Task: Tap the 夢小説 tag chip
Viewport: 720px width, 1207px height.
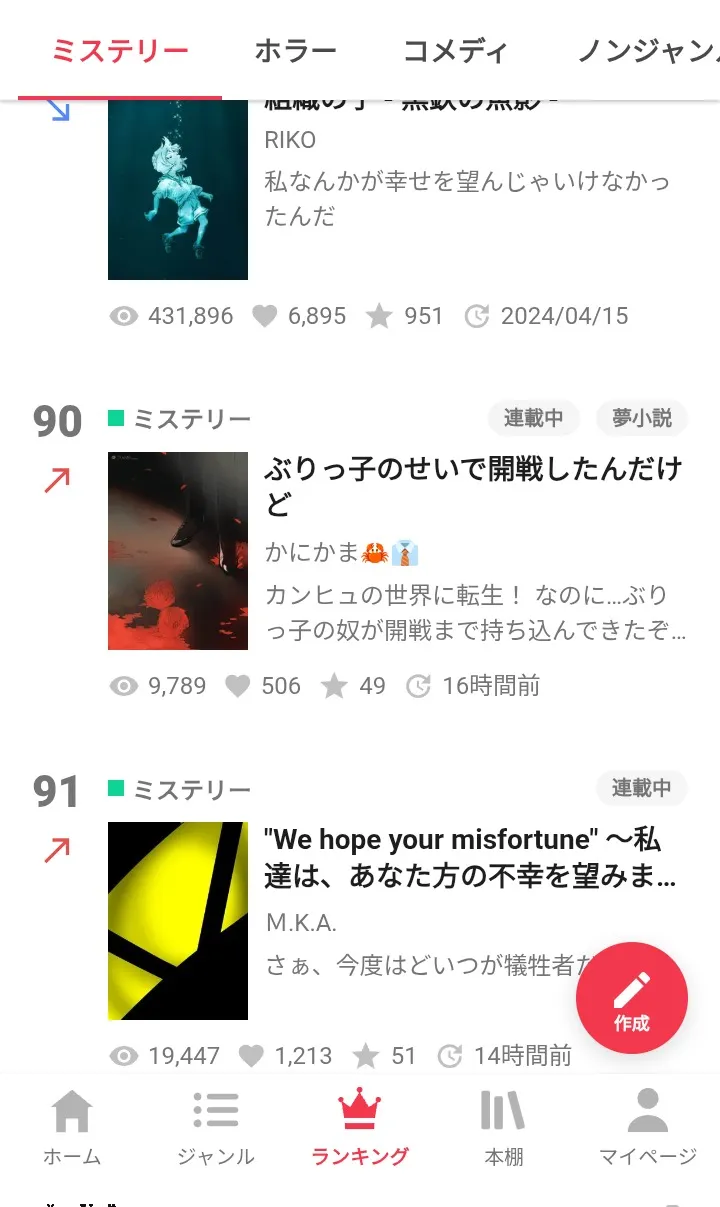Action: [642, 418]
